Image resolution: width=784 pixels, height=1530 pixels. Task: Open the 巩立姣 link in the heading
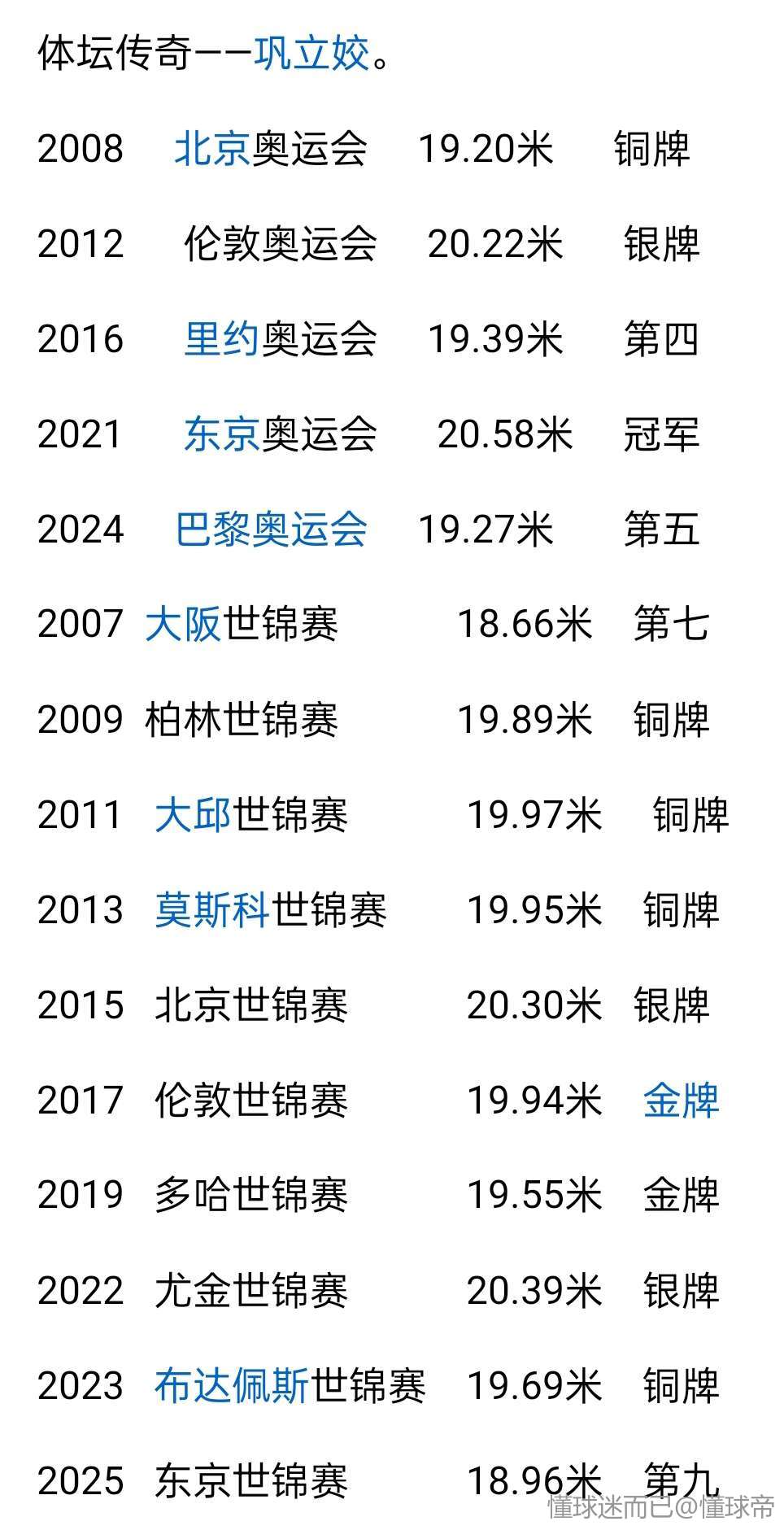(311, 54)
